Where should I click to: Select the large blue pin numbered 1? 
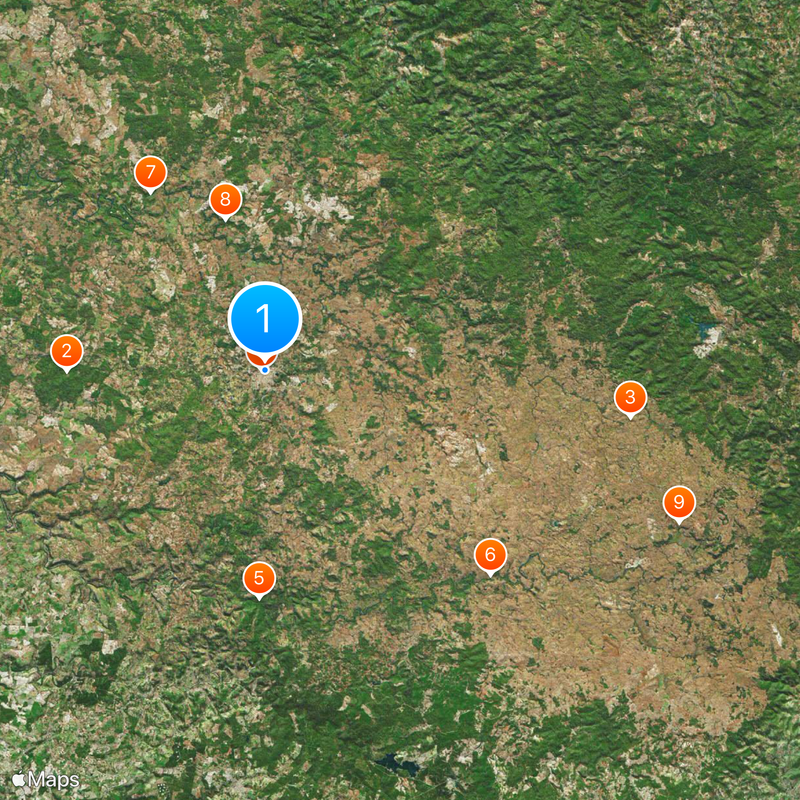click(265, 318)
